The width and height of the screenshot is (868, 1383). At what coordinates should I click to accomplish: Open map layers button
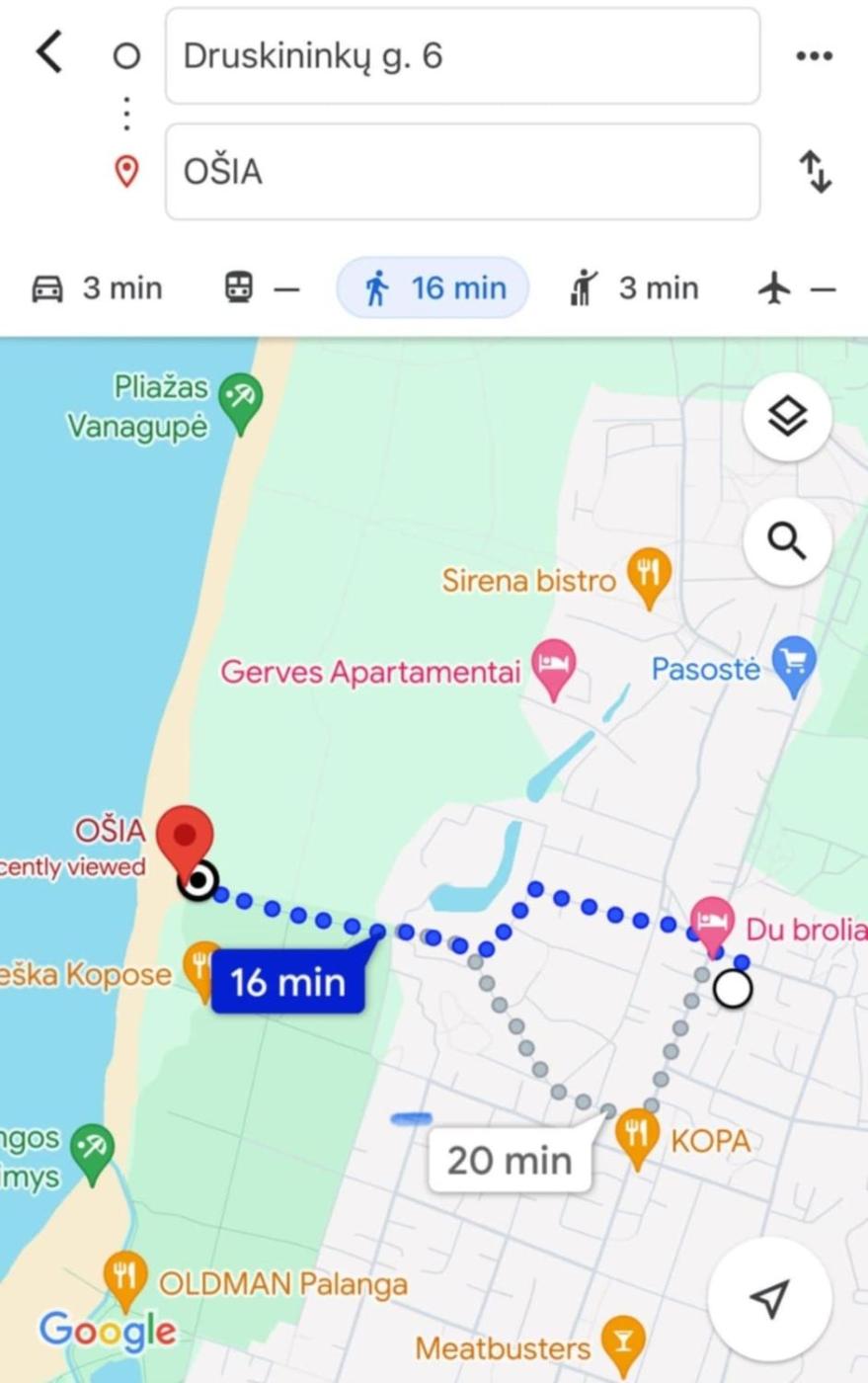(x=787, y=417)
